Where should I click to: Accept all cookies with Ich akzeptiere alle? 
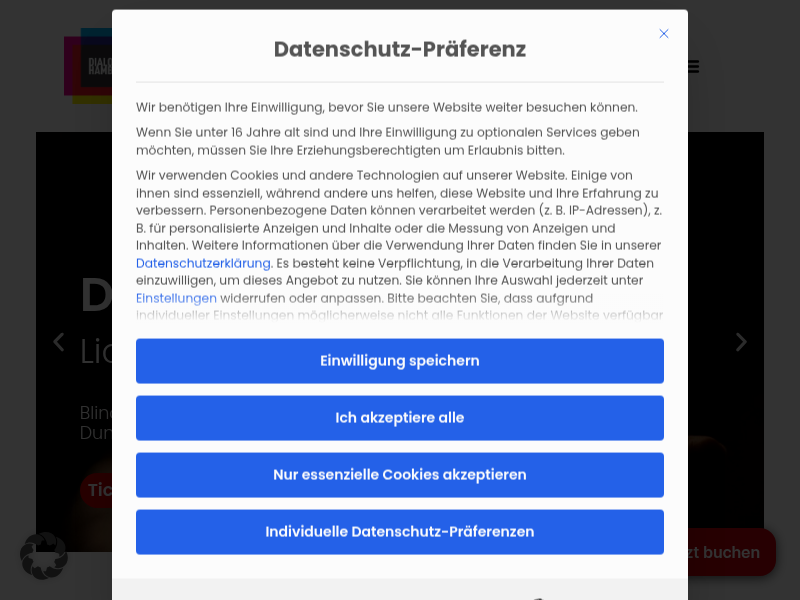[x=400, y=418]
